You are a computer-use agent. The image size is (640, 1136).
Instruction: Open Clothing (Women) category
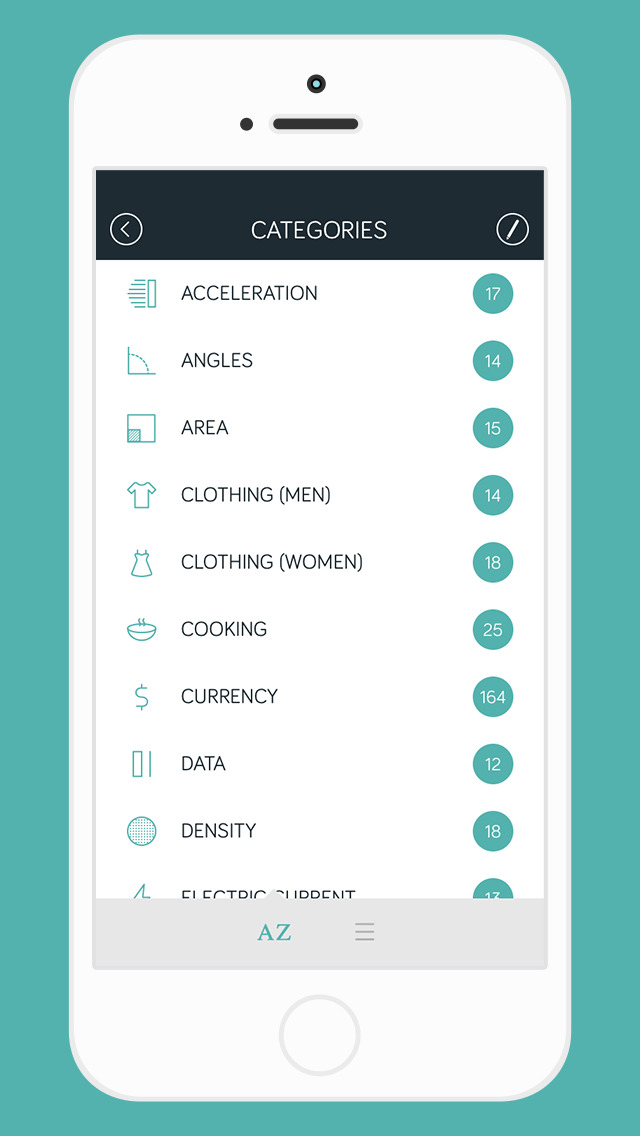click(271, 562)
